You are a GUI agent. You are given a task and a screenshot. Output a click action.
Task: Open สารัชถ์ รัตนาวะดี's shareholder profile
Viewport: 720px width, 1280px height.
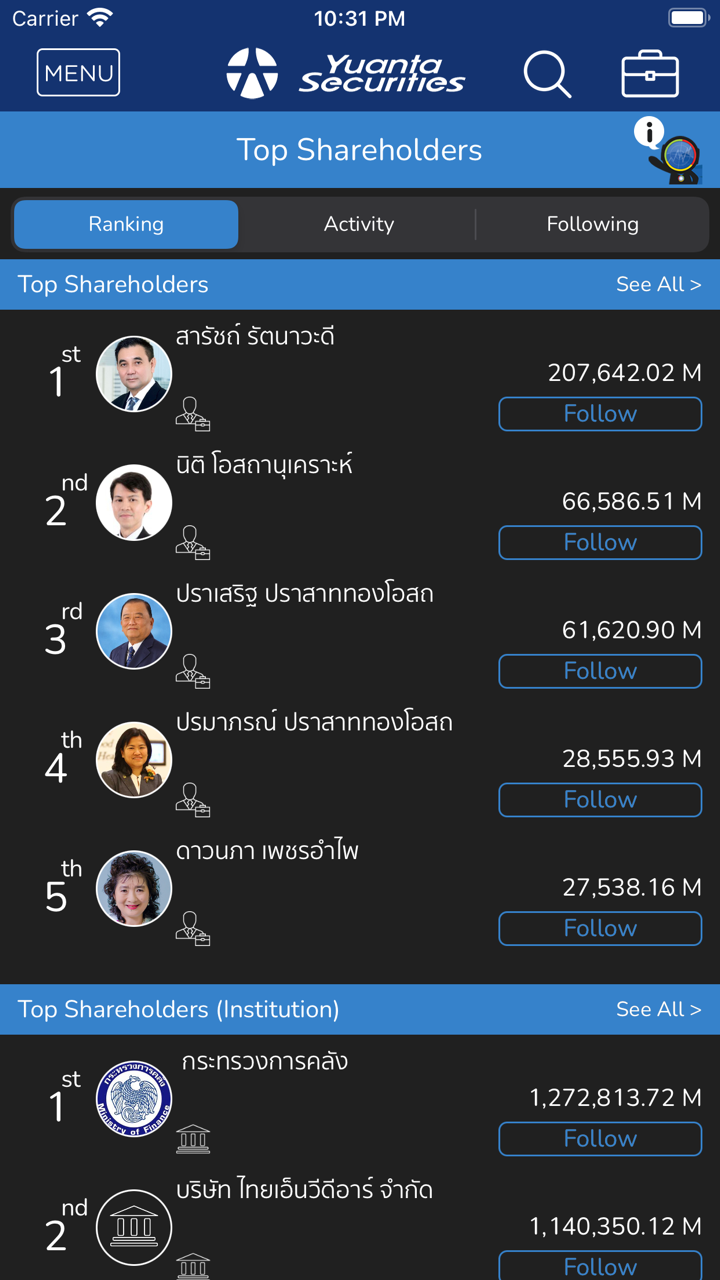point(134,374)
